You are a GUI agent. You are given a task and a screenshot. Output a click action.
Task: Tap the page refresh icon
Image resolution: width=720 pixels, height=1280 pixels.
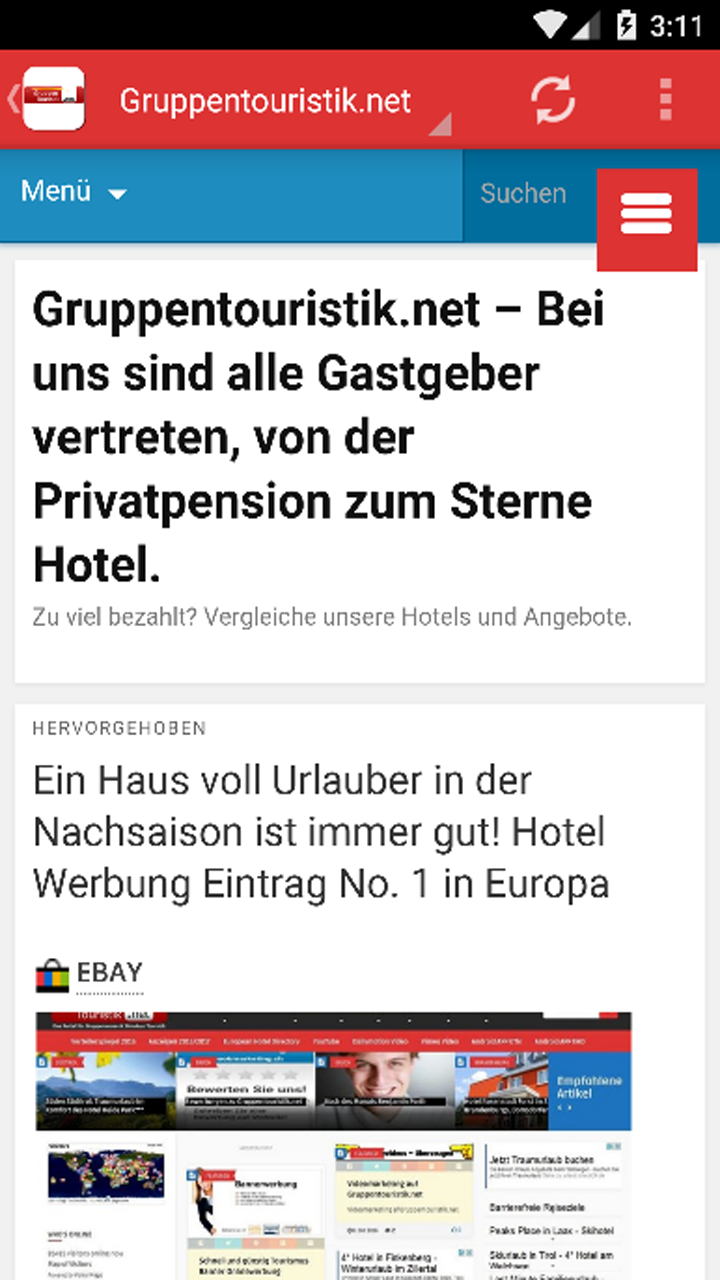[553, 100]
